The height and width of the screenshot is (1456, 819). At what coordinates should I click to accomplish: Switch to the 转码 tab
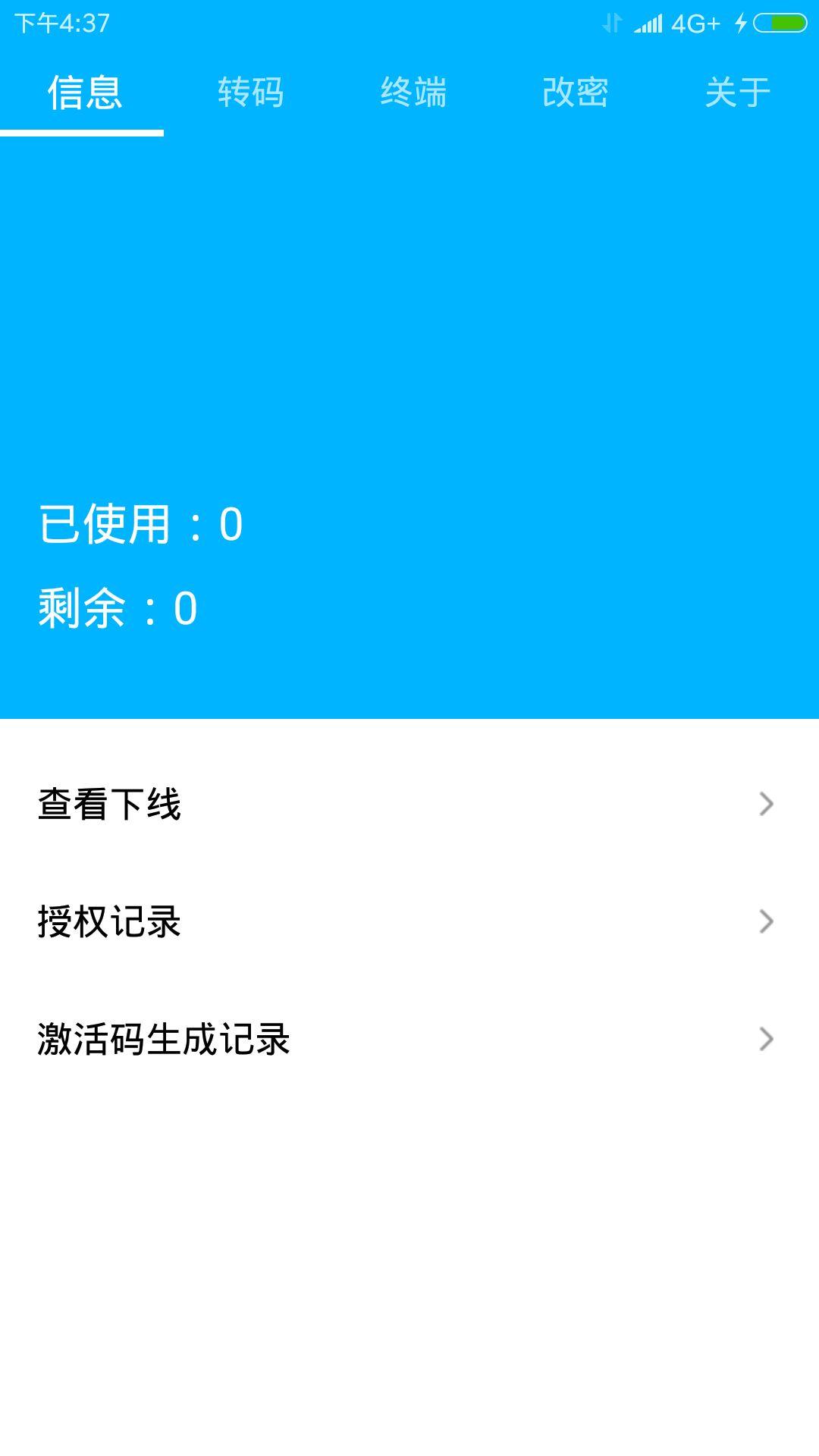point(250,93)
